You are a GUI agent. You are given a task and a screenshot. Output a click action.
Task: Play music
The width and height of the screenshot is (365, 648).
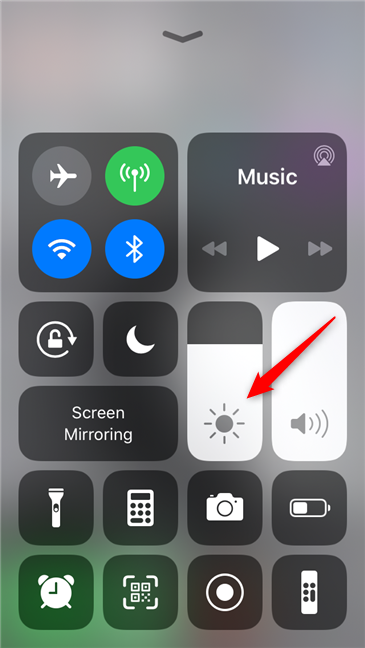(x=267, y=249)
